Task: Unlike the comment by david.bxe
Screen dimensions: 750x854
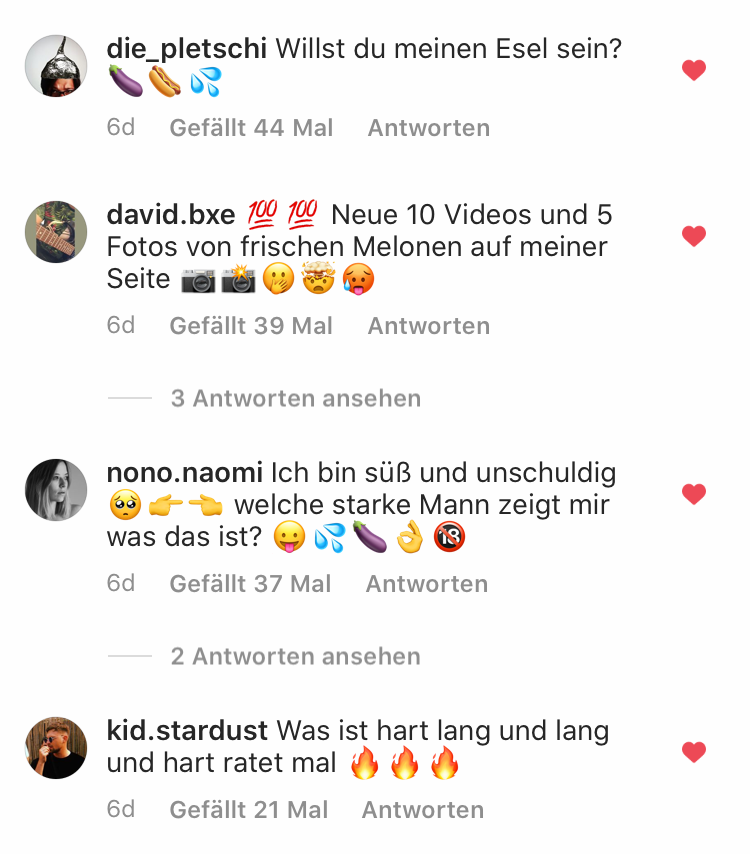Action: click(x=693, y=236)
